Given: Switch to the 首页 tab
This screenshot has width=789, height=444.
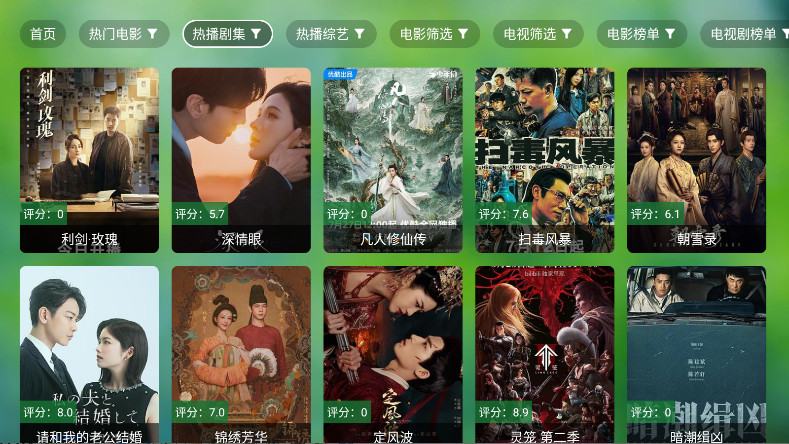Looking at the screenshot, I should coord(43,34).
